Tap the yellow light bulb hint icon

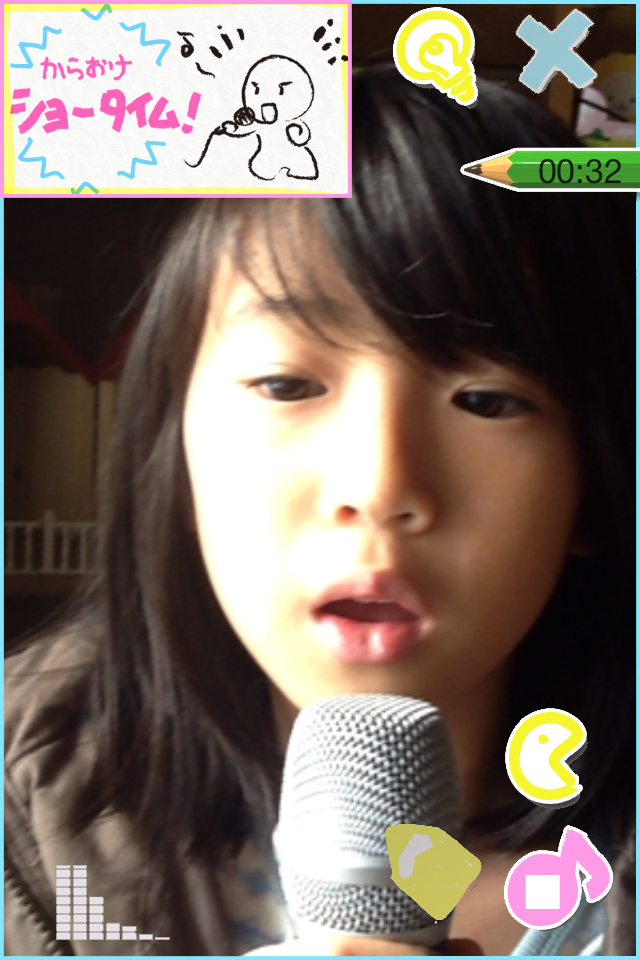(438, 55)
